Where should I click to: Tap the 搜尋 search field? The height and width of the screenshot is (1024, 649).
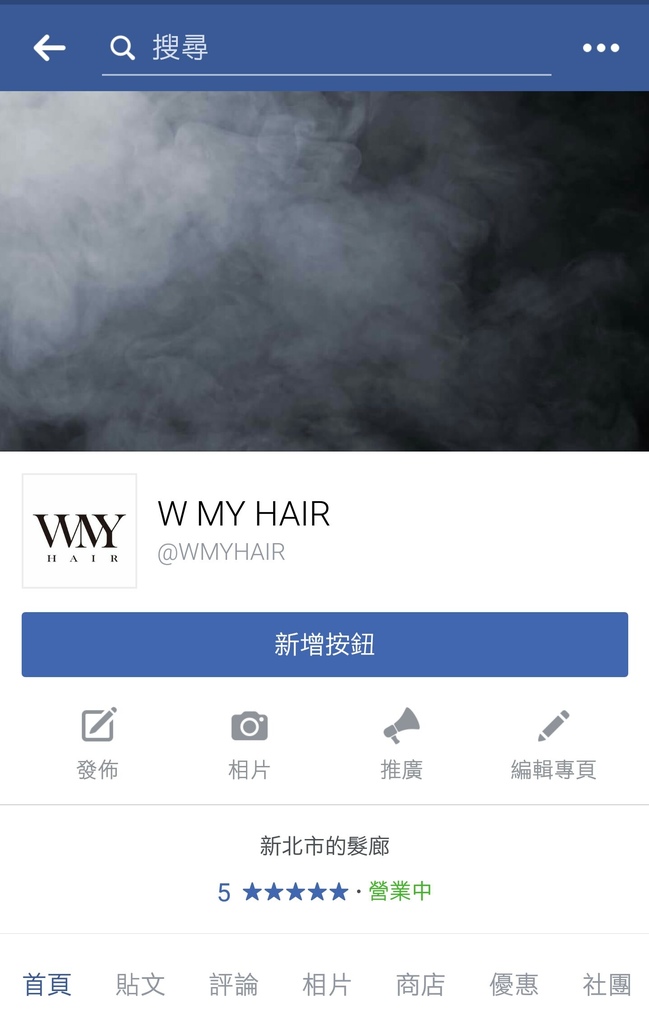[x=326, y=47]
